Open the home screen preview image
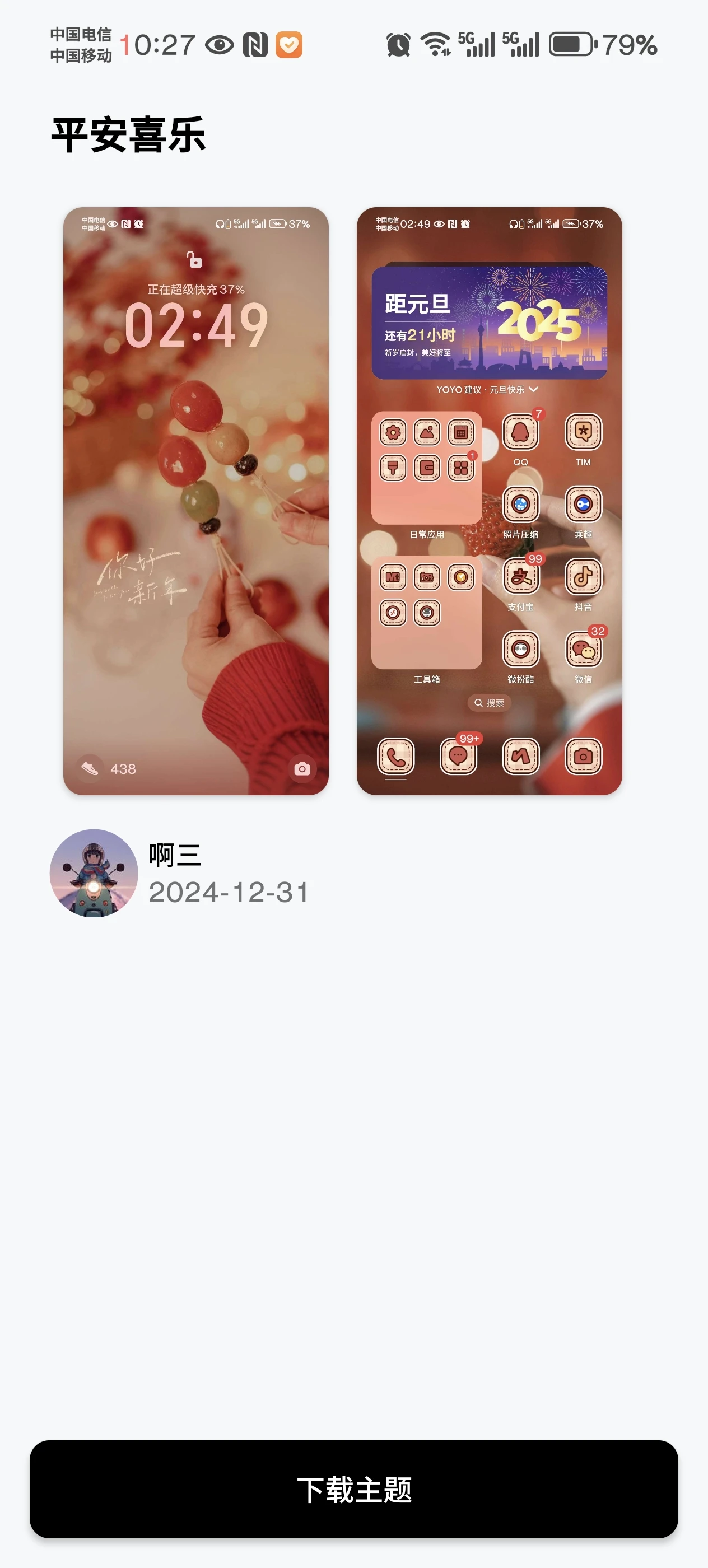Viewport: 708px width, 1568px height. pos(490,501)
